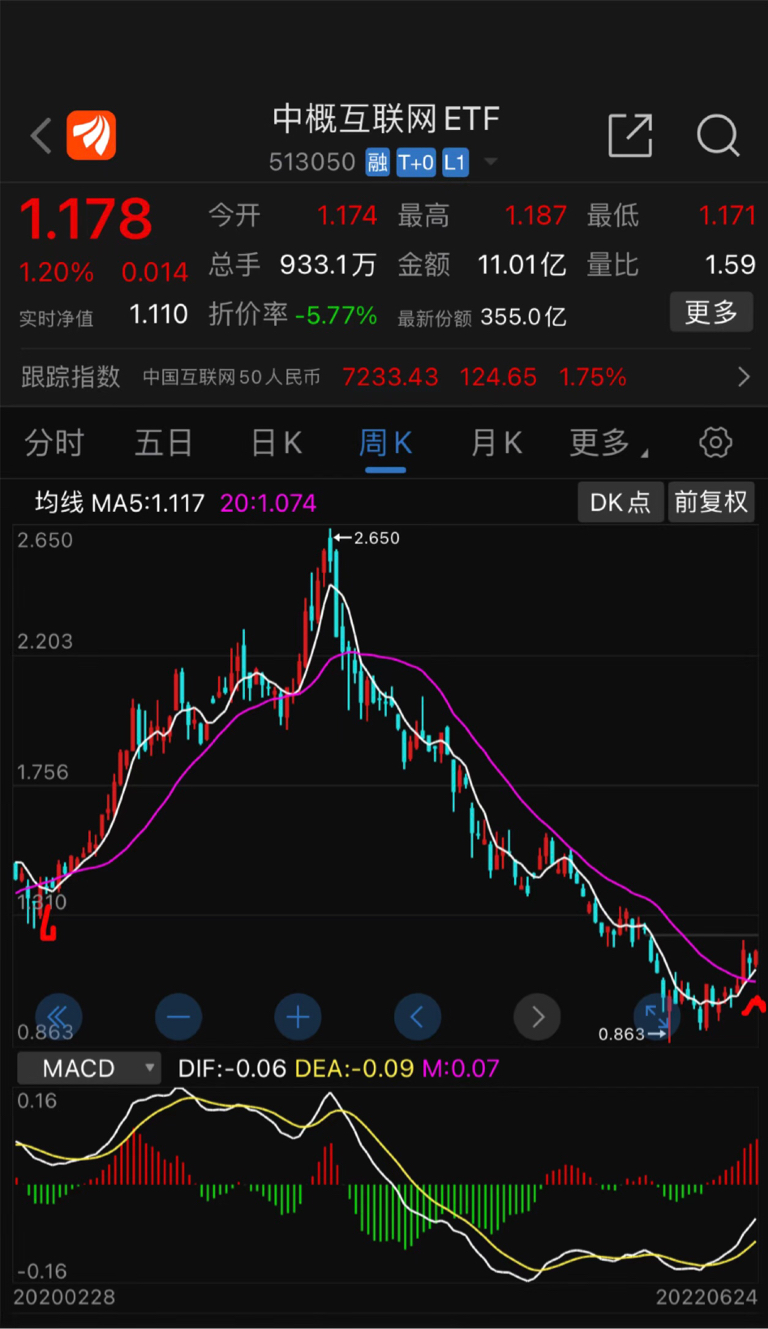The image size is (768, 1329).
Task: Tap the DK点 button
Action: pyautogui.click(x=621, y=502)
